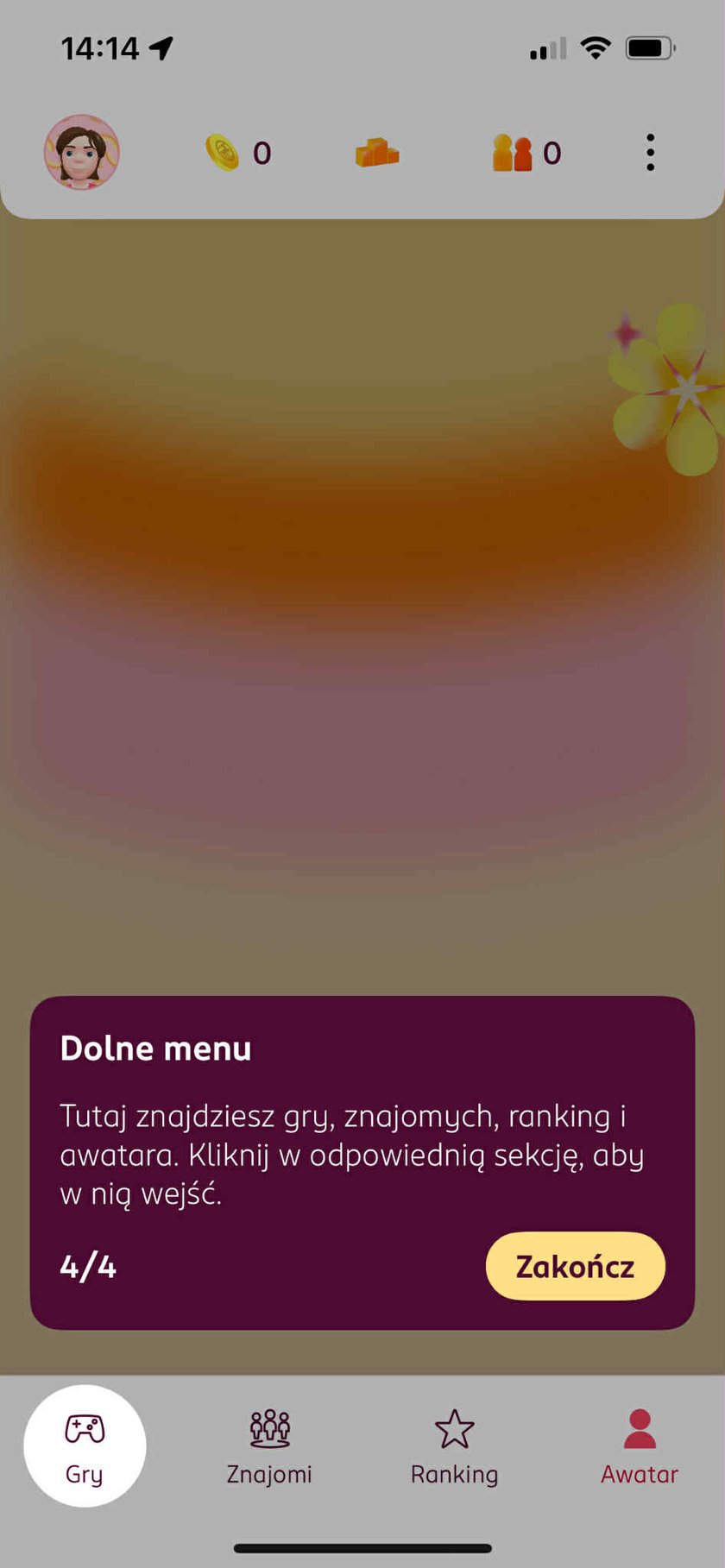Switch to the Znajomi tab
This screenshot has height=1568, width=725.
(x=269, y=1447)
